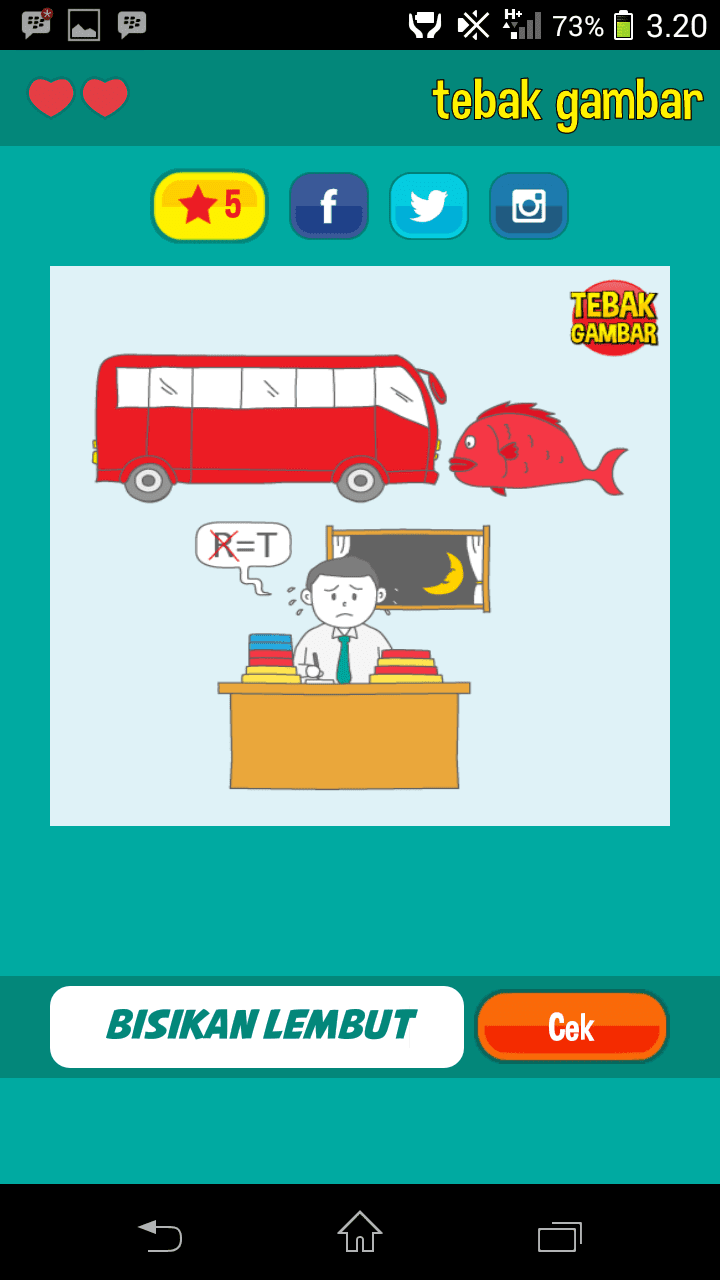Screen dimensions: 720x1280
Task: Check the answer with the Cek button
Action: tap(571, 1027)
